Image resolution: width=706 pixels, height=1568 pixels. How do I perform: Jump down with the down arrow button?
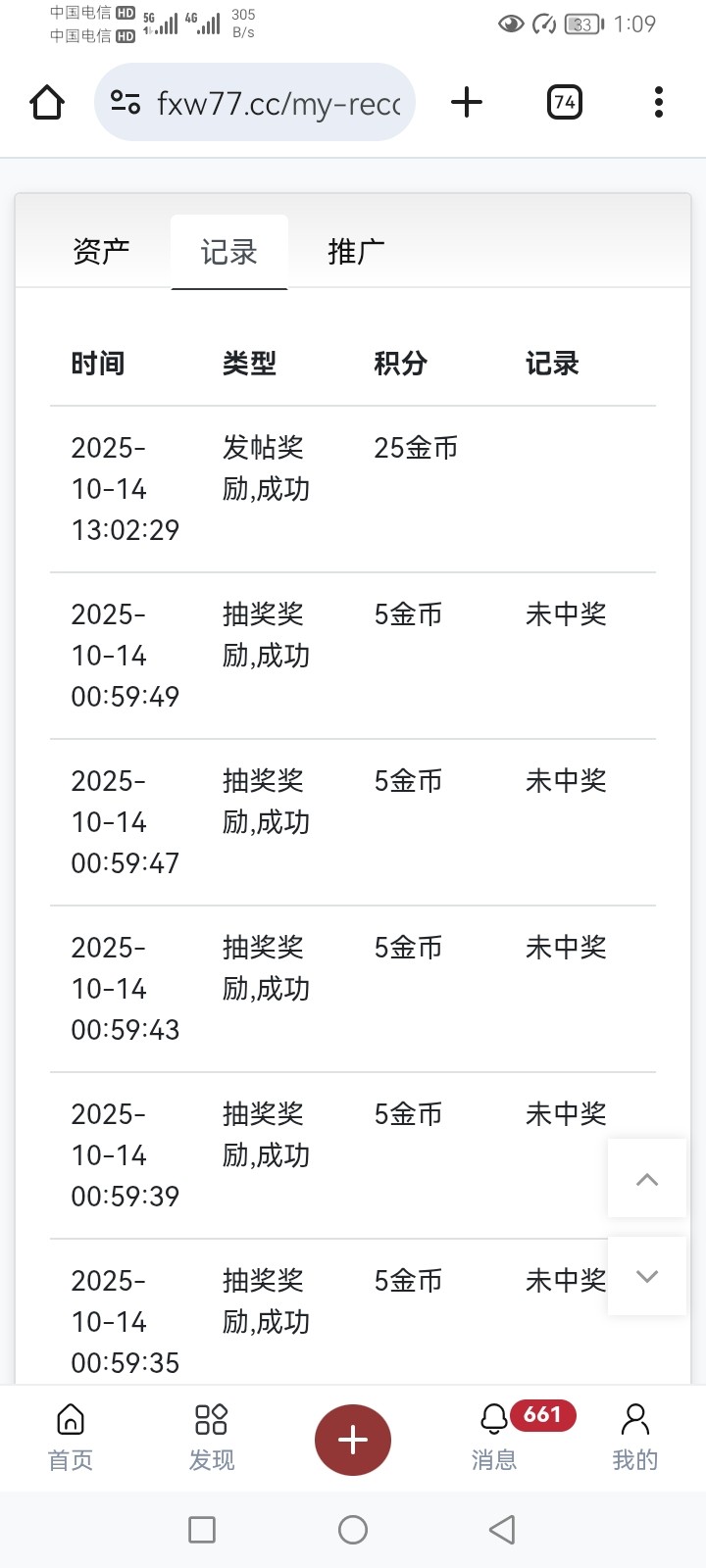(647, 1276)
